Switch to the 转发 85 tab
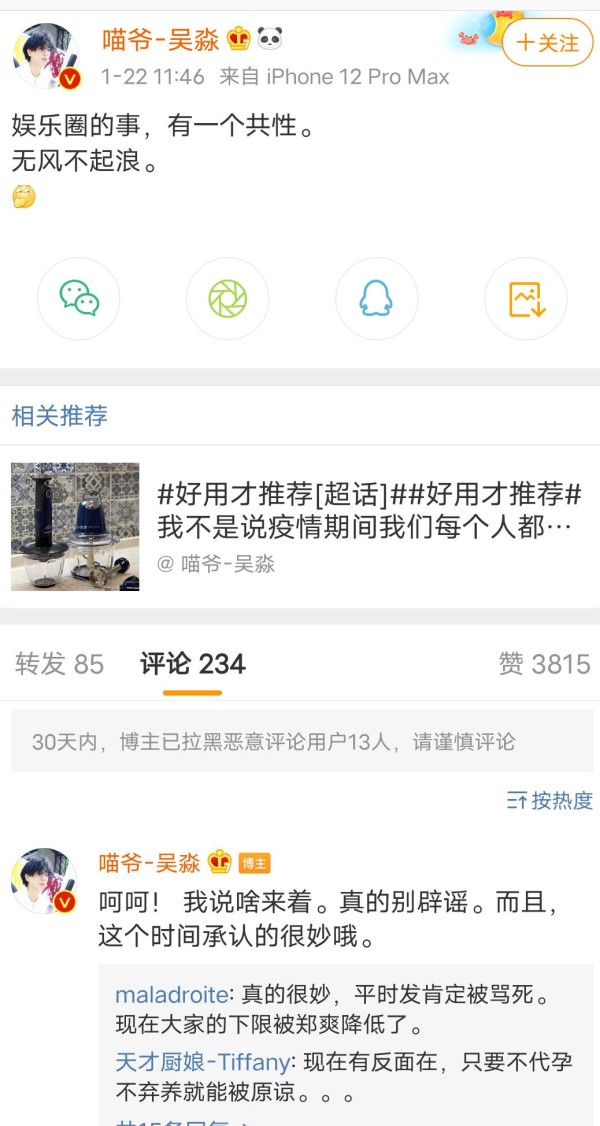The width and height of the screenshot is (600, 1126). [x=60, y=664]
